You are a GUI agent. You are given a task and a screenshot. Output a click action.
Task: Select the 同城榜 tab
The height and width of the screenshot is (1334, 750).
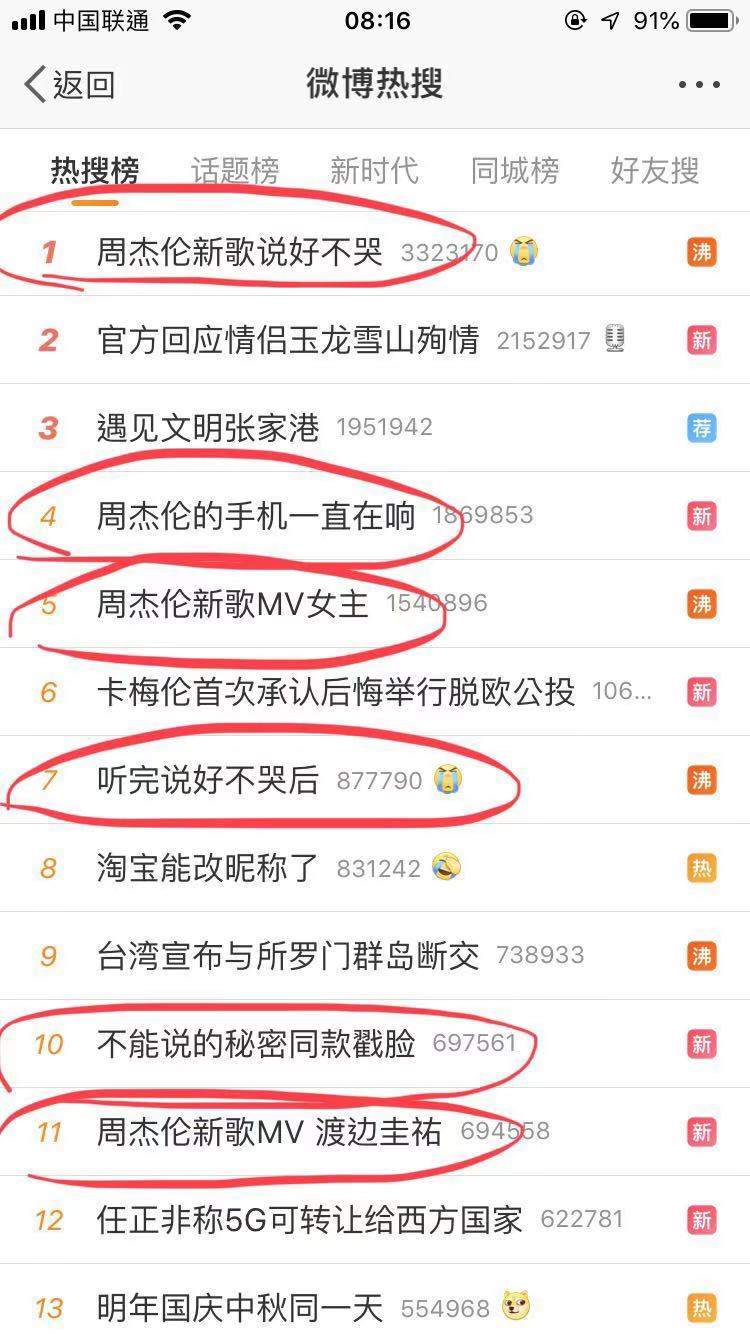point(515,171)
